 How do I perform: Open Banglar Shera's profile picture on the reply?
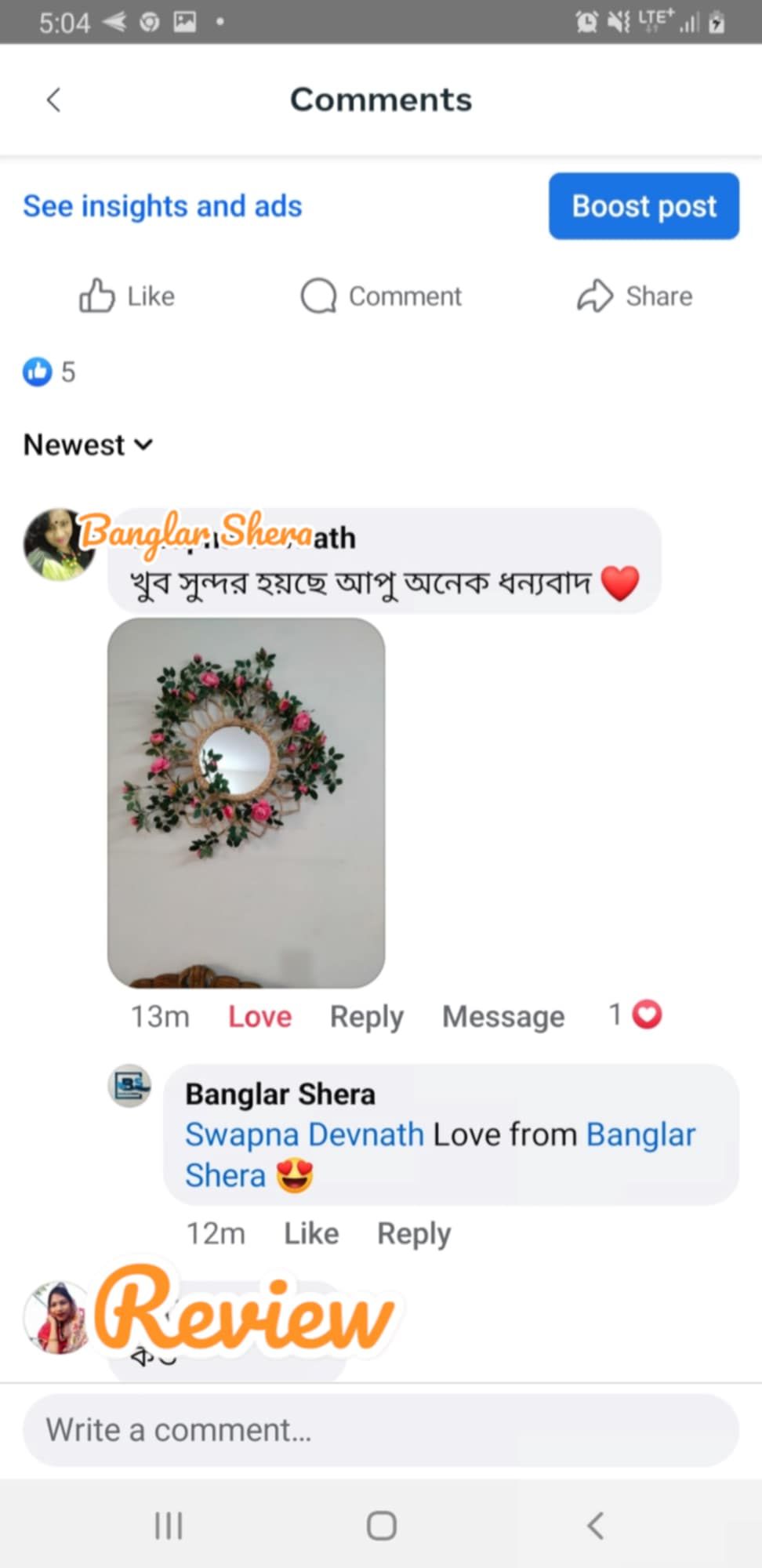[129, 1086]
